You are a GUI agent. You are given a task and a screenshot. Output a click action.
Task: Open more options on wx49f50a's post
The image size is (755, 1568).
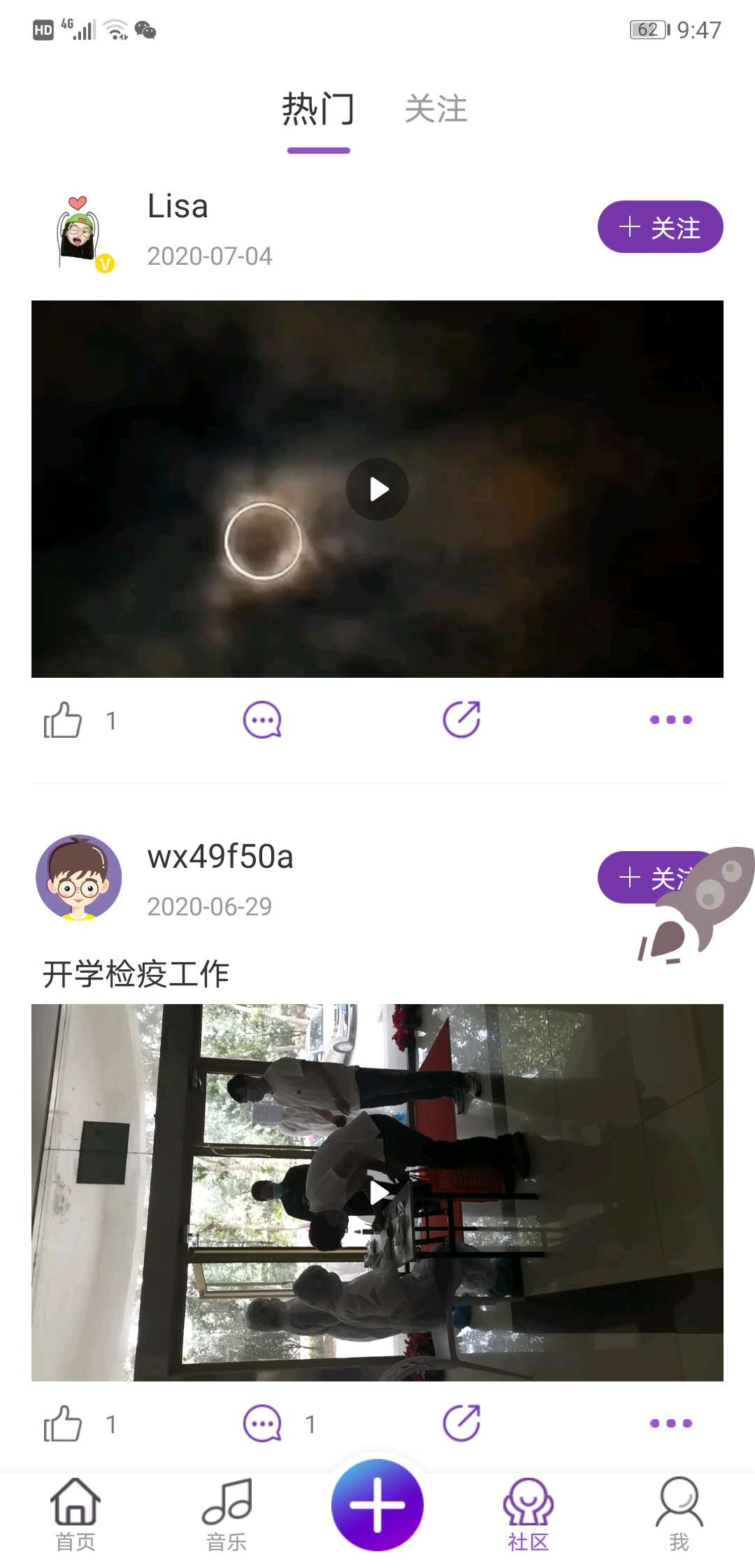(670, 1423)
